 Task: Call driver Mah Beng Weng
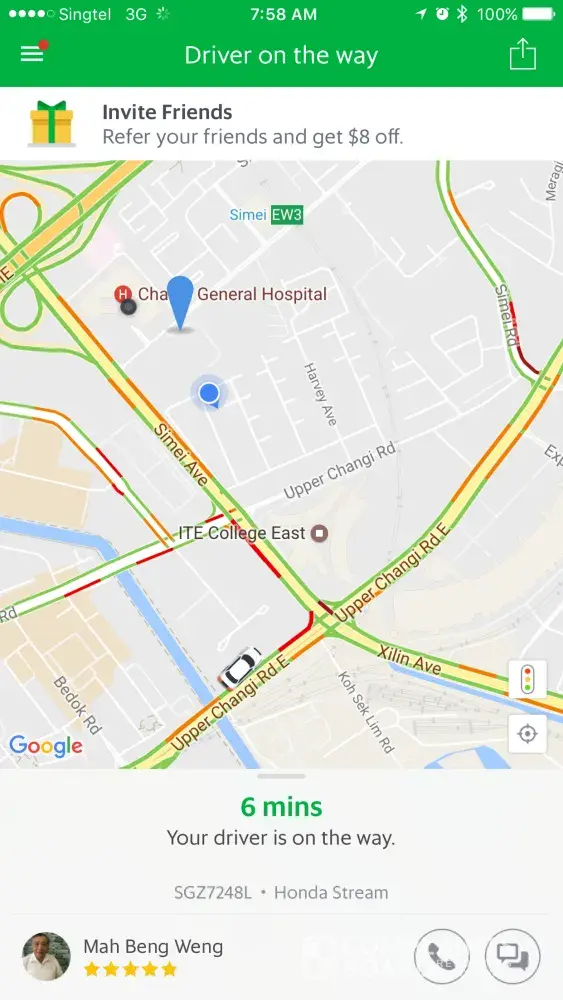tap(441, 956)
